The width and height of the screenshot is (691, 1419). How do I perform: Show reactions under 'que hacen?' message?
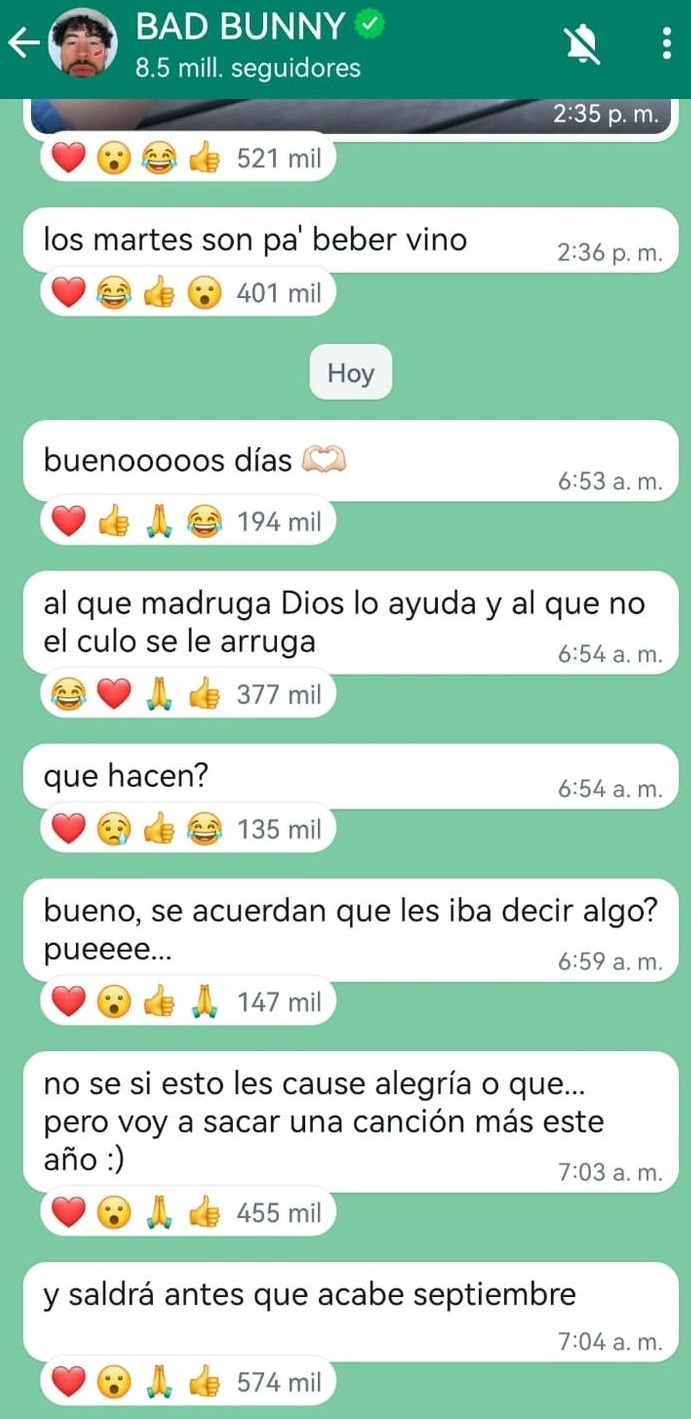[x=187, y=829]
